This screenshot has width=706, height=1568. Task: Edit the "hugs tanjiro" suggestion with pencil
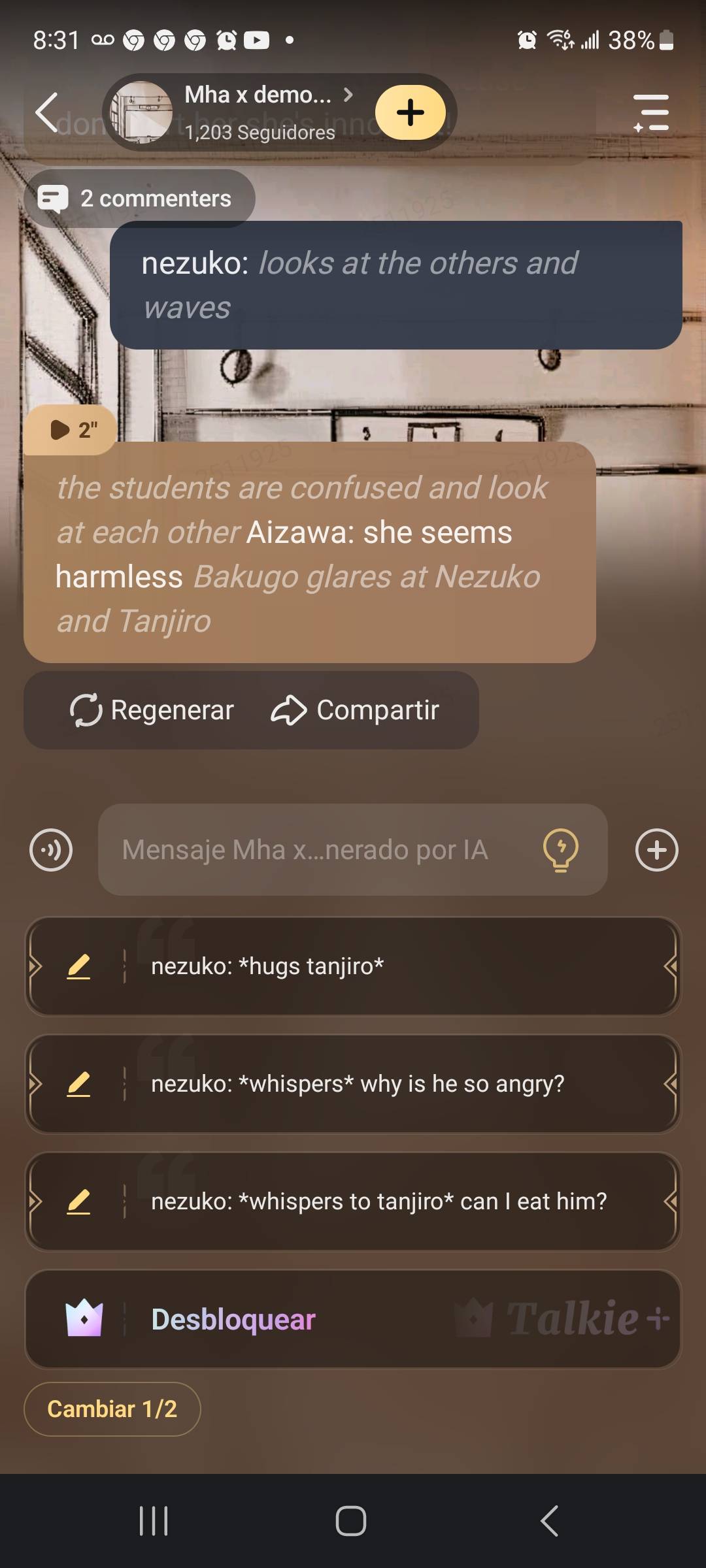[78, 966]
